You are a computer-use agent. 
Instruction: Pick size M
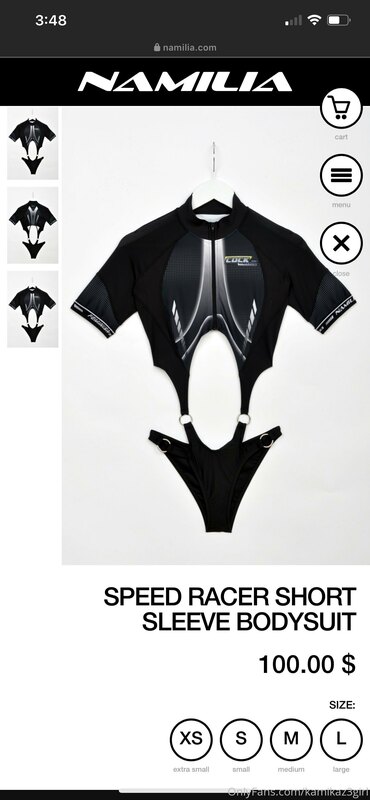291,739
